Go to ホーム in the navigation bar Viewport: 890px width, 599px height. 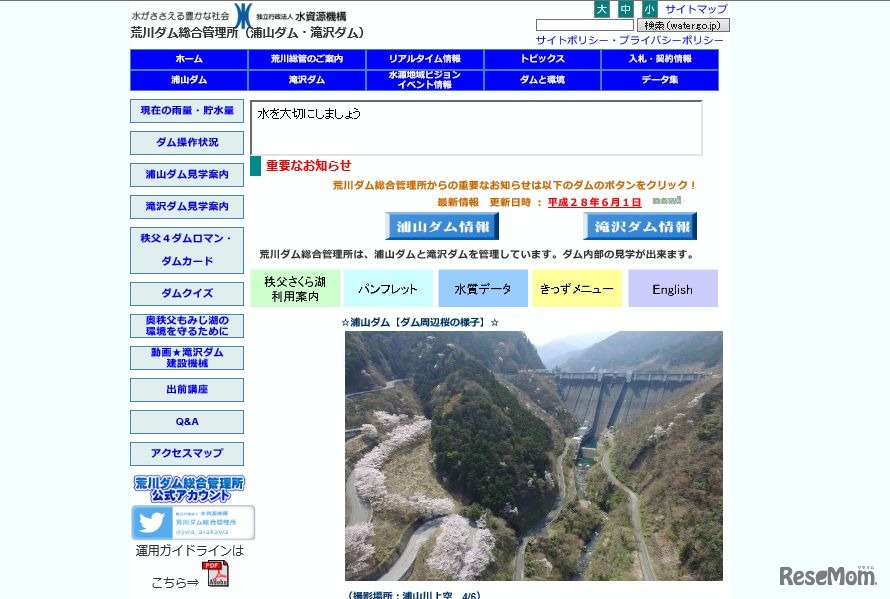(x=189, y=59)
